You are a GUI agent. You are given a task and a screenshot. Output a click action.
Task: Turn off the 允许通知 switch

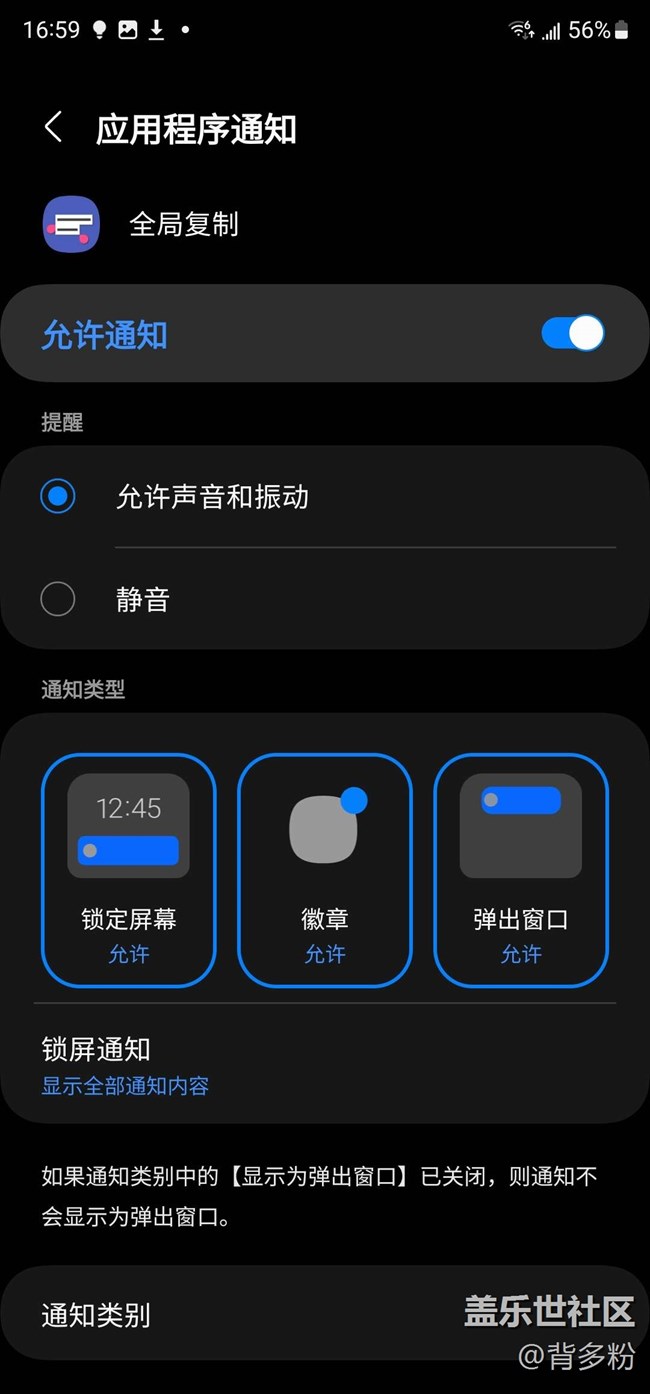pos(572,333)
